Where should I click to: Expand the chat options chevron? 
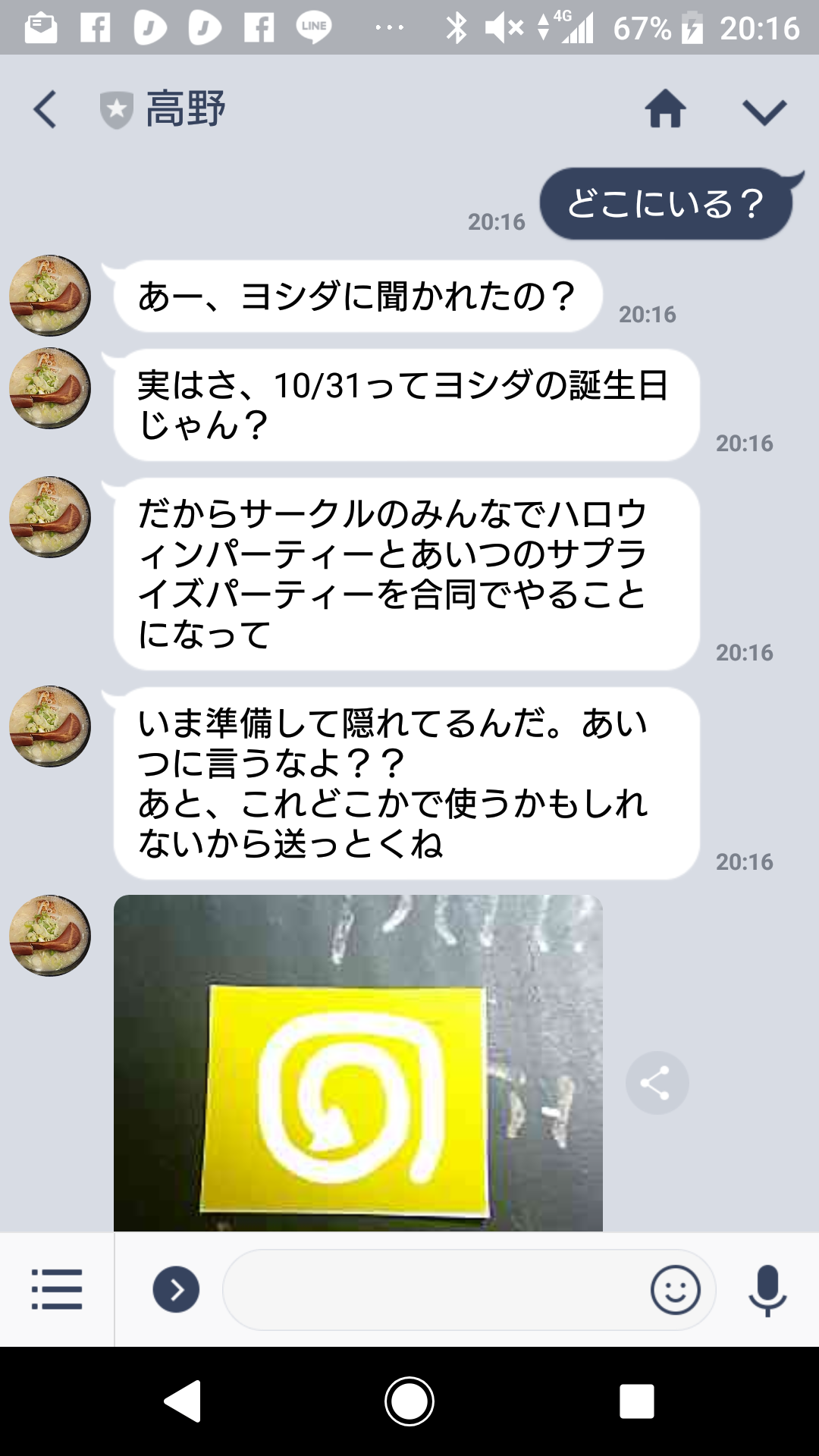(x=764, y=111)
